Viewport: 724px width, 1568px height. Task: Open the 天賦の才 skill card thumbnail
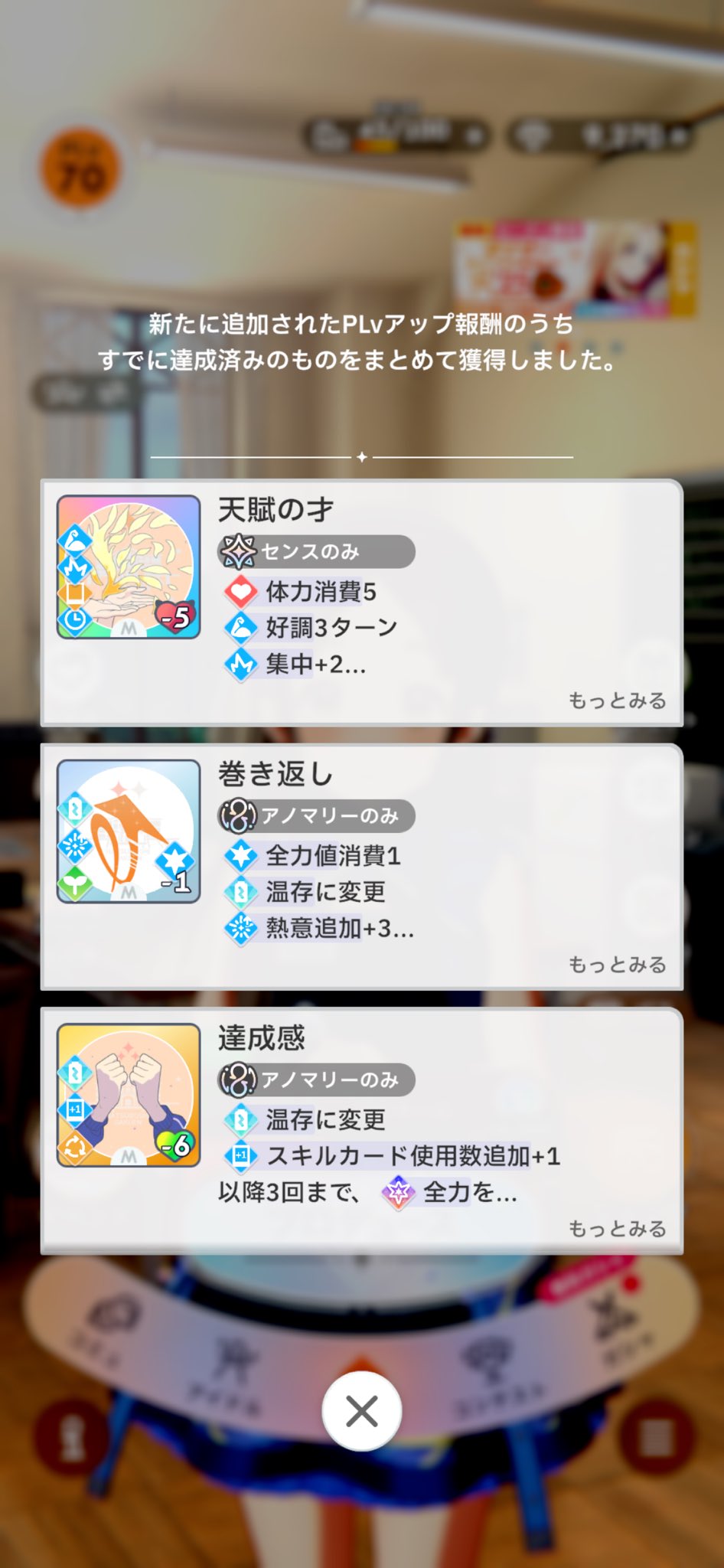(x=129, y=567)
